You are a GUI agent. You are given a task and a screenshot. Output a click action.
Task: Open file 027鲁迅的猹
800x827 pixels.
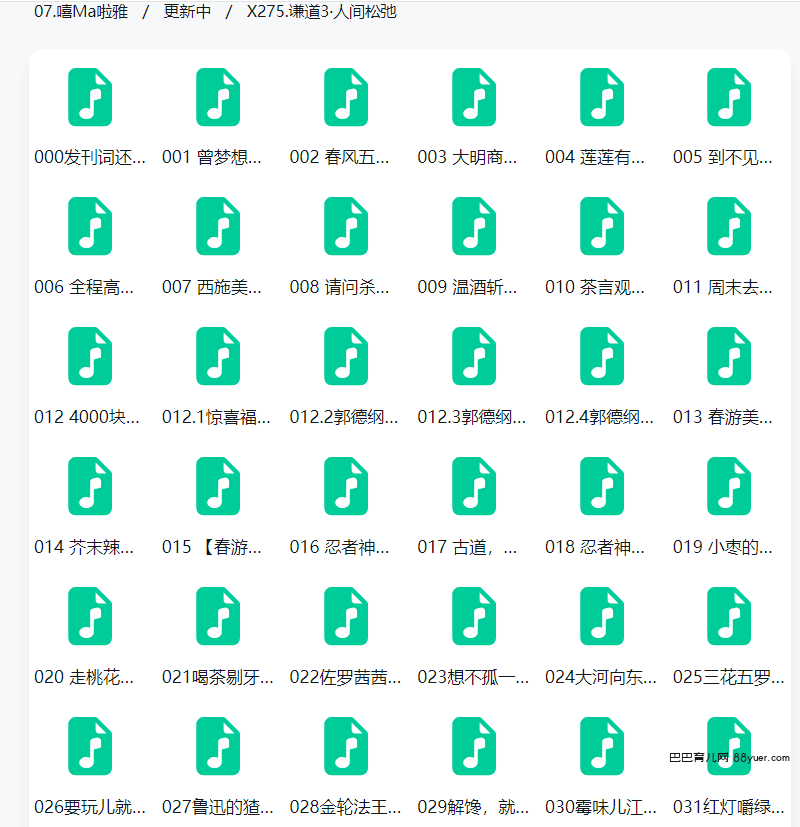coord(218,747)
